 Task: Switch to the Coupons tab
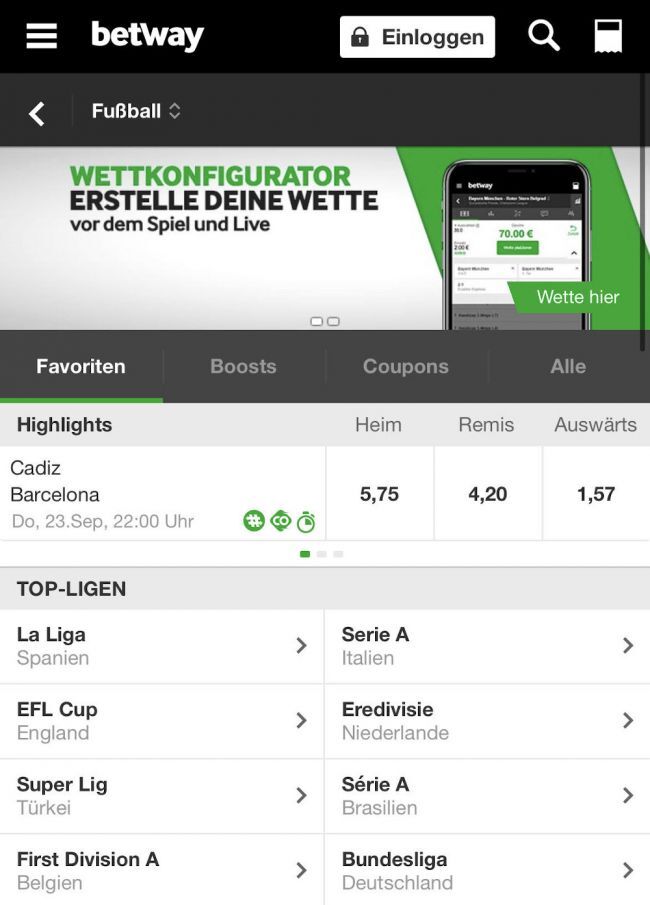point(405,366)
